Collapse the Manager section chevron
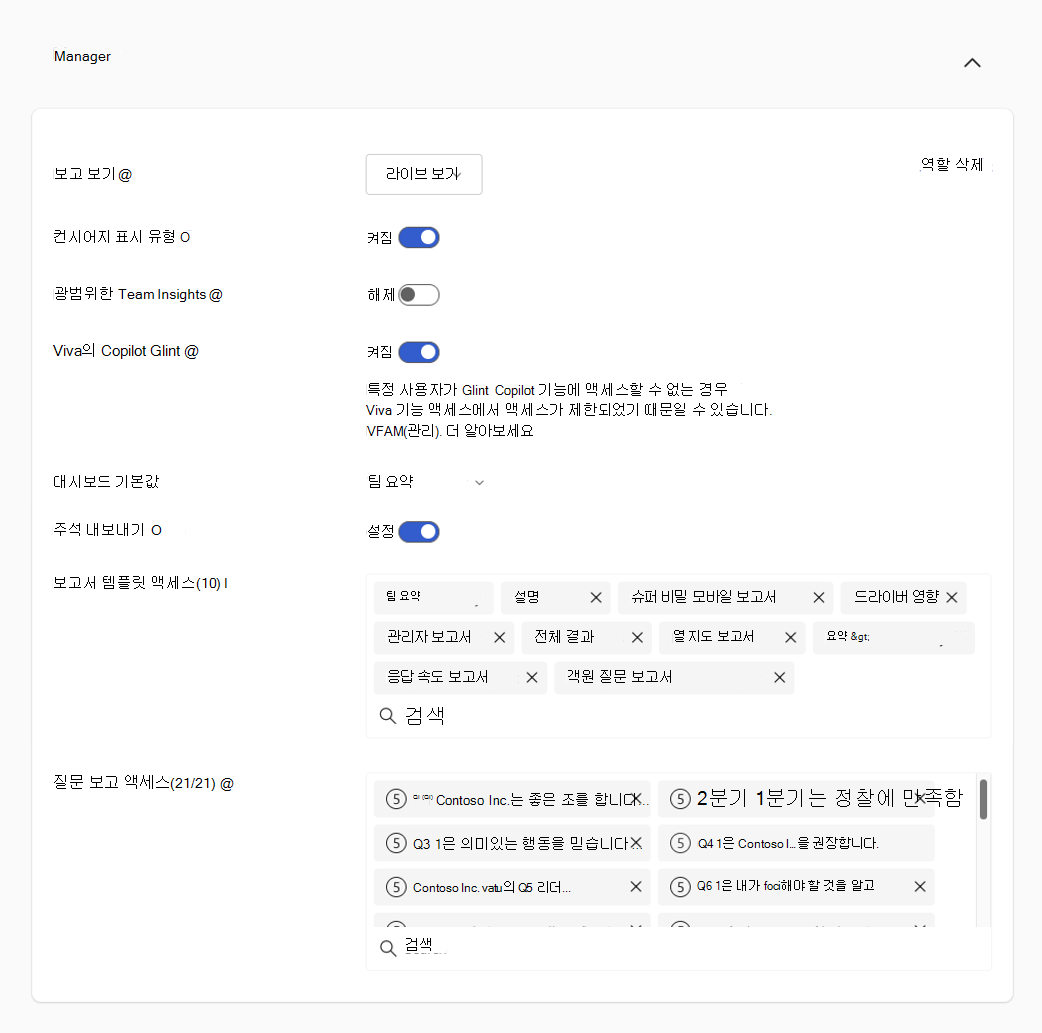Screen dimensions: 1042x1033 972,62
